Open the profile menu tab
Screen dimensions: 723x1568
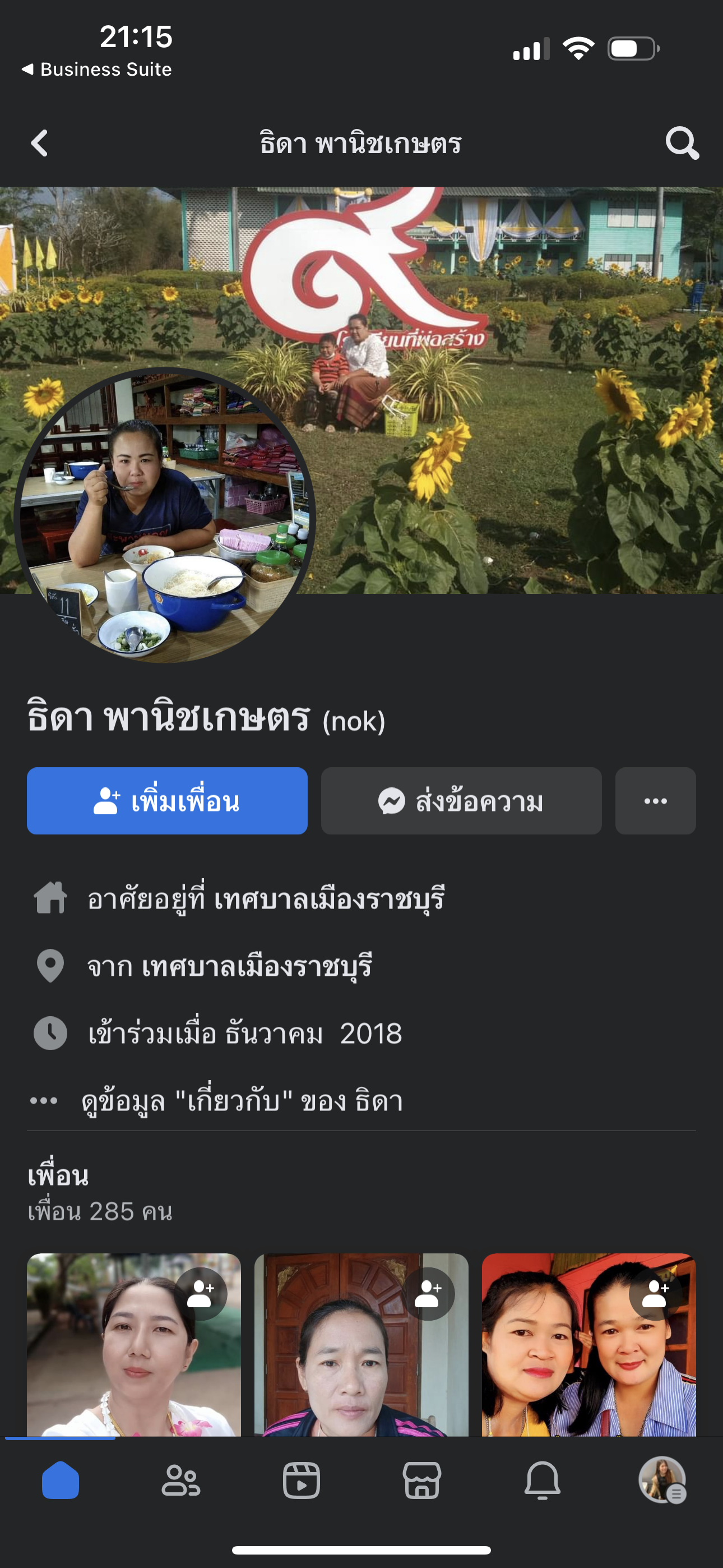pos(662,1481)
